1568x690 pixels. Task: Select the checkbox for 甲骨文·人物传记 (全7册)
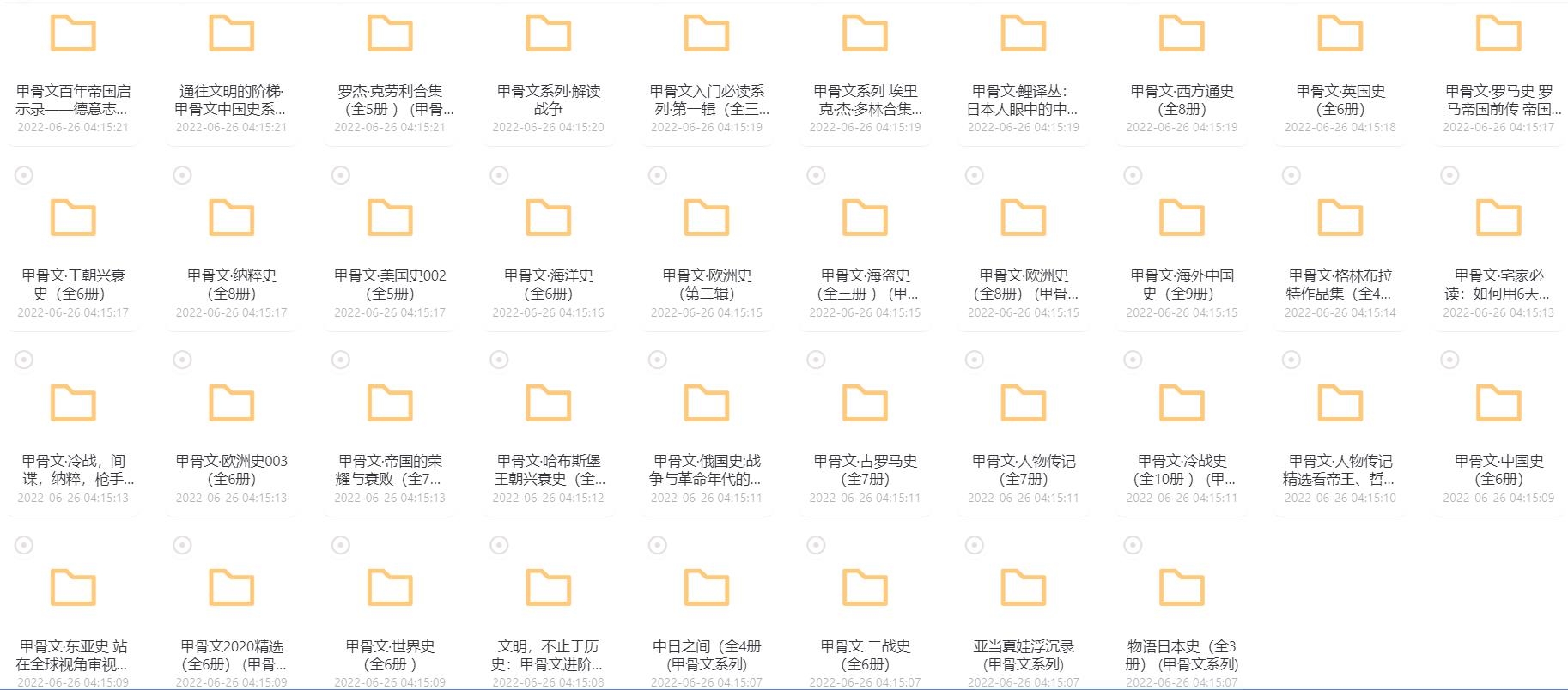[x=974, y=360]
